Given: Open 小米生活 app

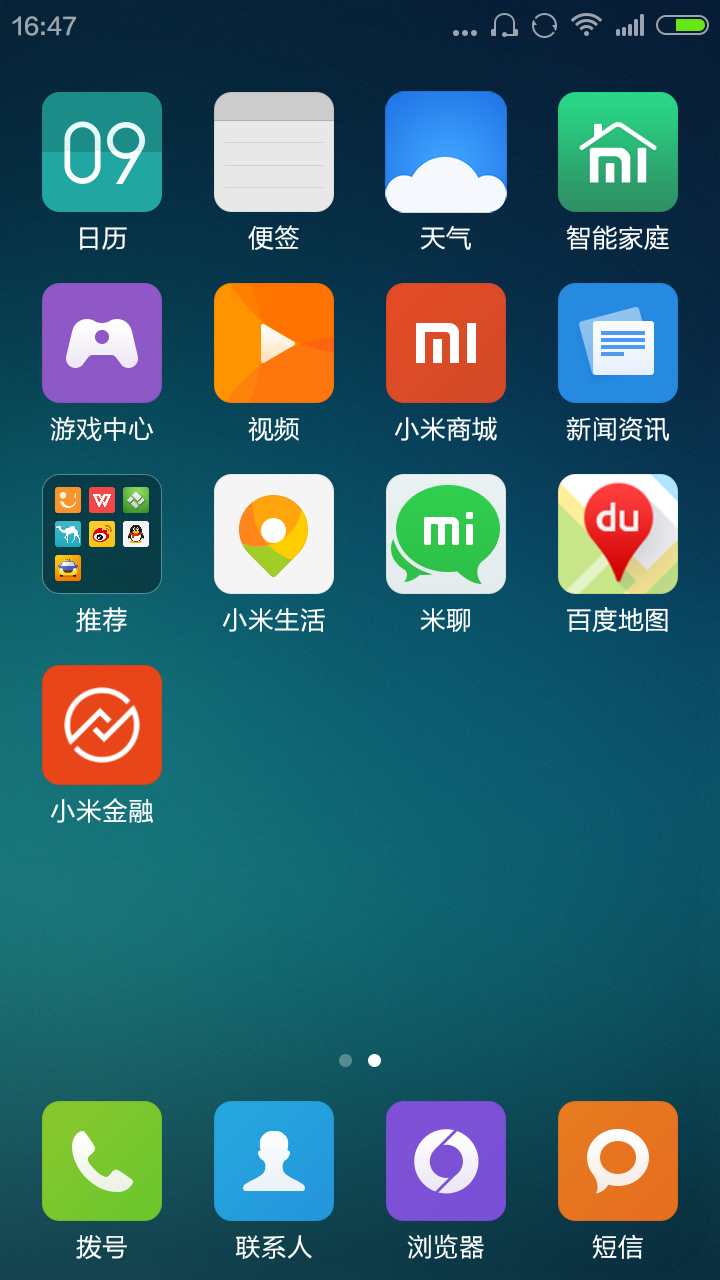Looking at the screenshot, I should pos(274,534).
